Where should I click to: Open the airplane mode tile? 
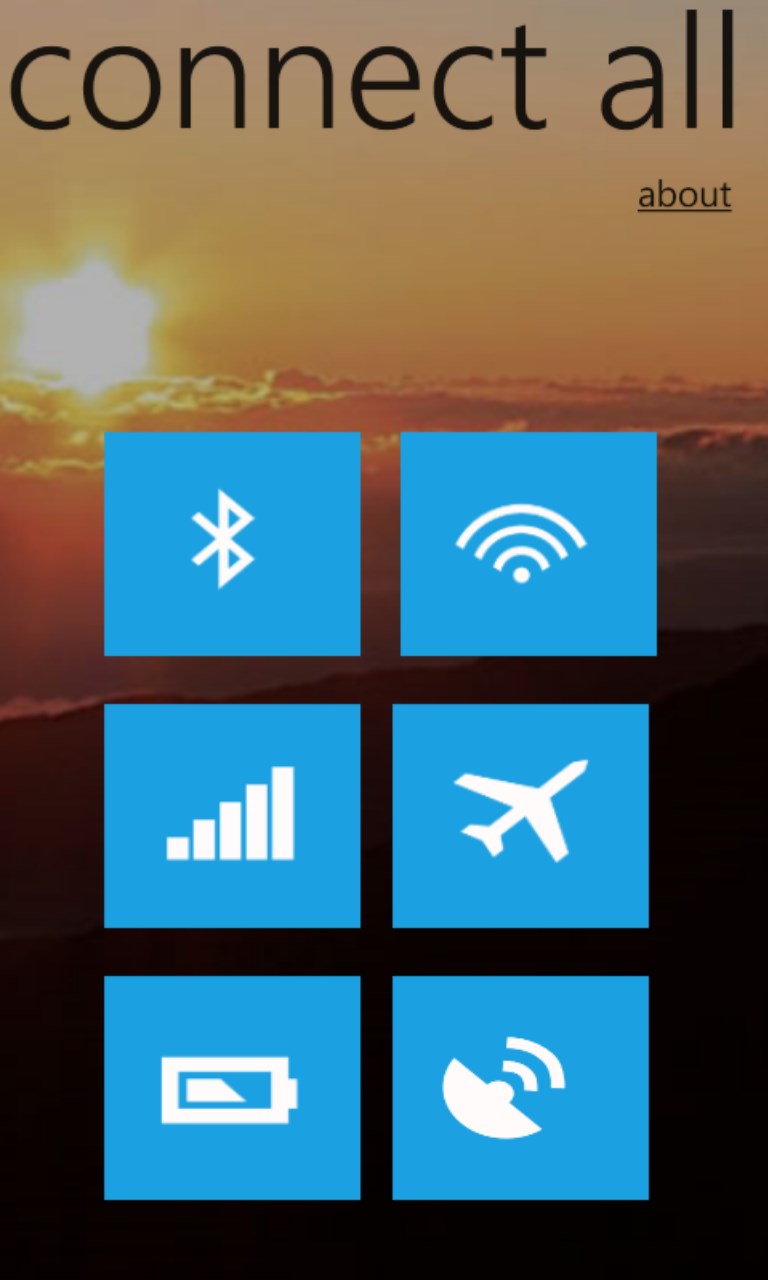[520, 816]
